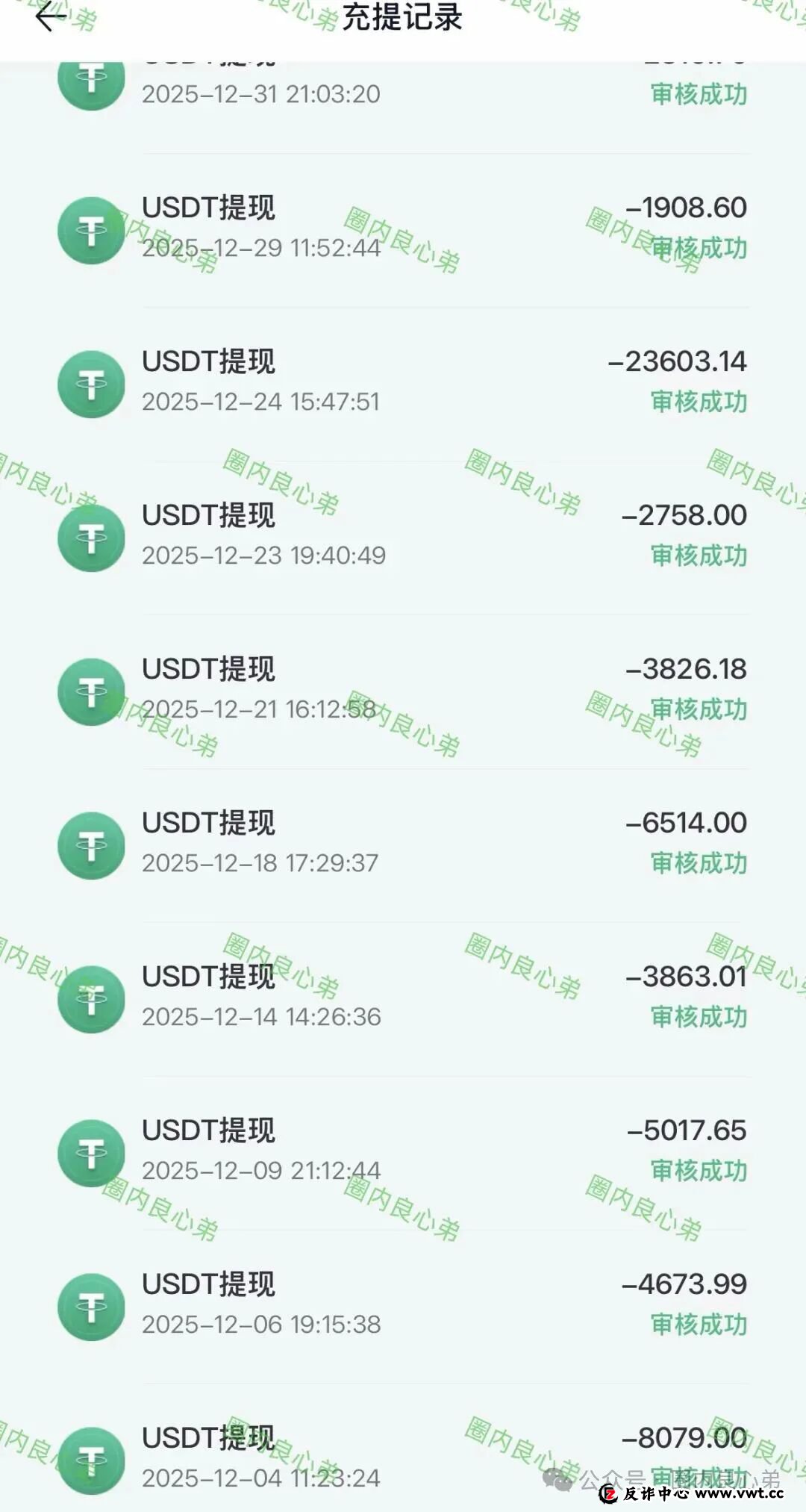Tap the Tether logo on the -6514.00 withdrawal row

tap(92, 845)
